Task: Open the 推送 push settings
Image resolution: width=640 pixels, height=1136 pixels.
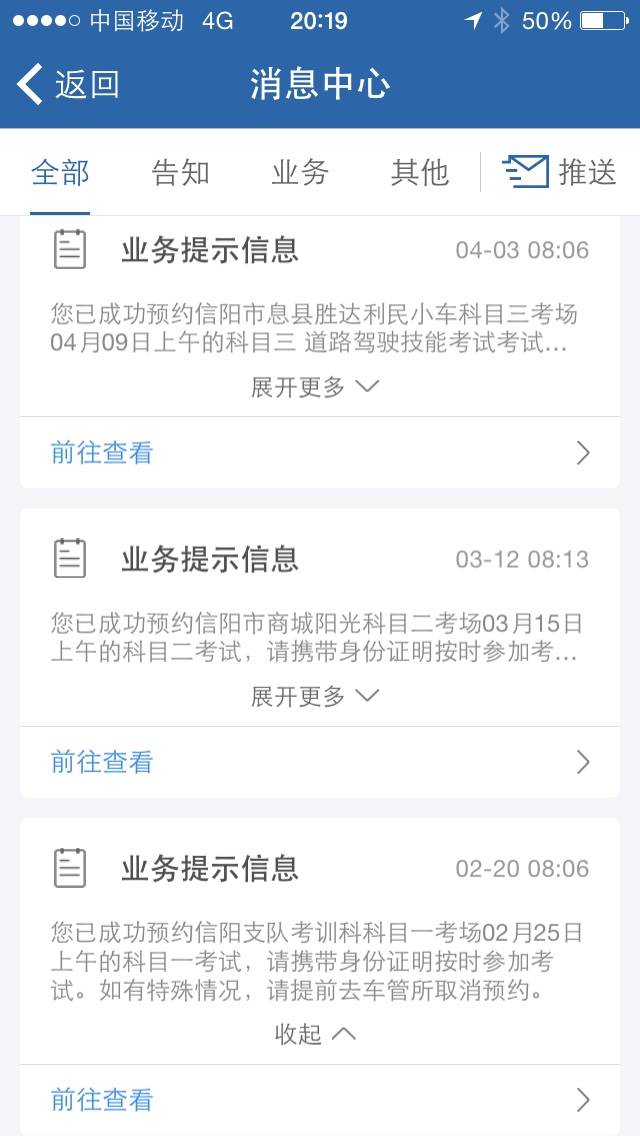Action: click(560, 172)
